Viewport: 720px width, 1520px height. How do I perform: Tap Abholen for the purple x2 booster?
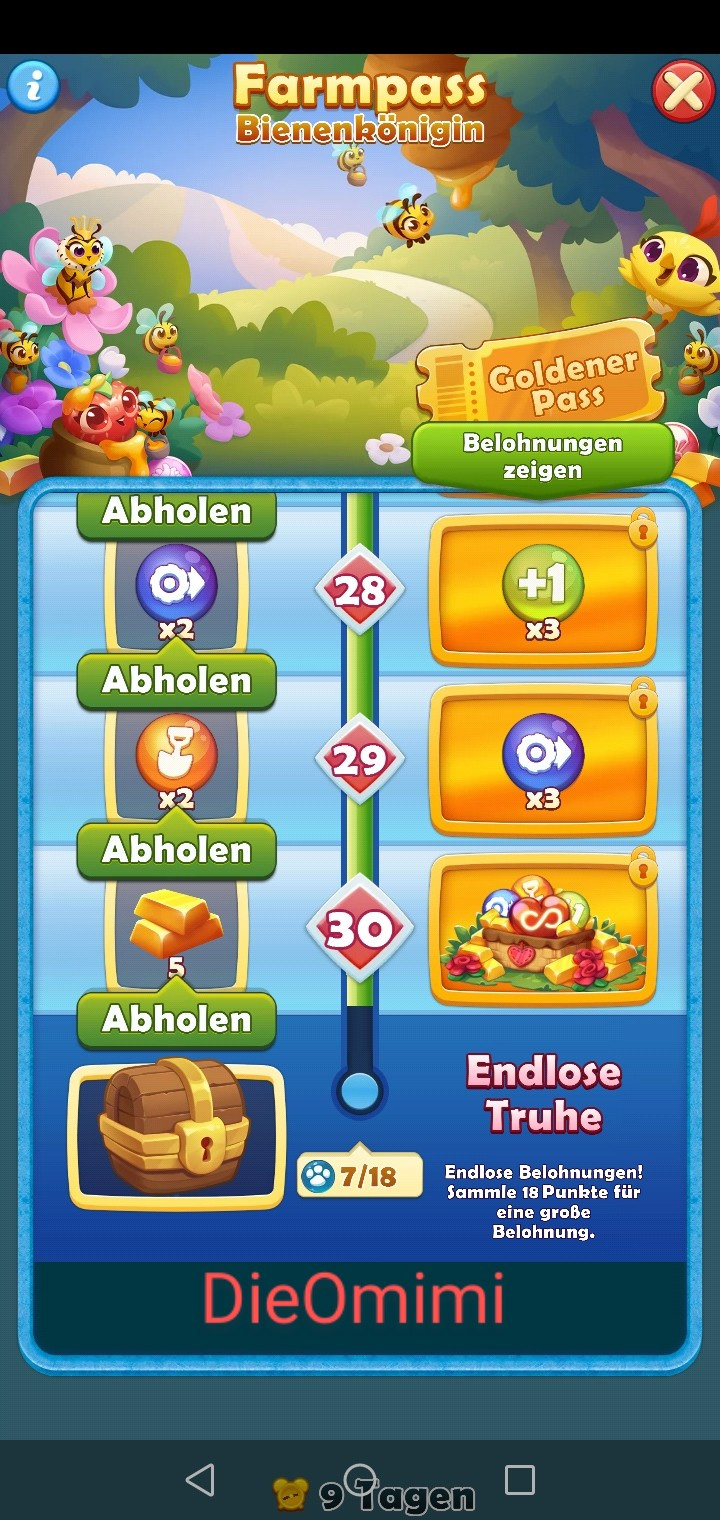177,681
